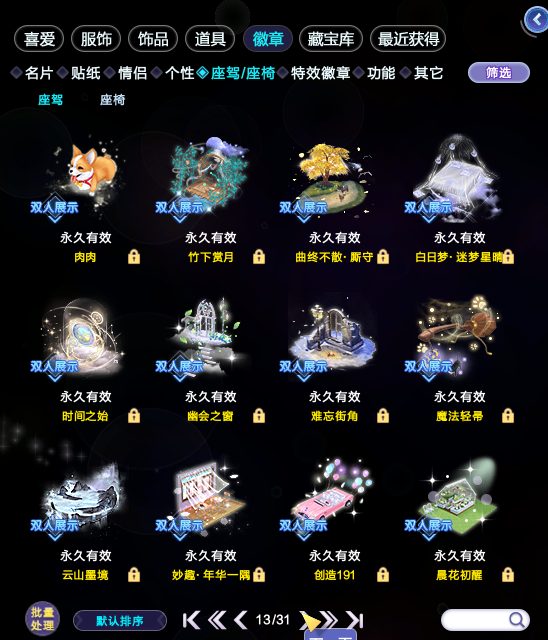Jump to the first page

coord(191,620)
